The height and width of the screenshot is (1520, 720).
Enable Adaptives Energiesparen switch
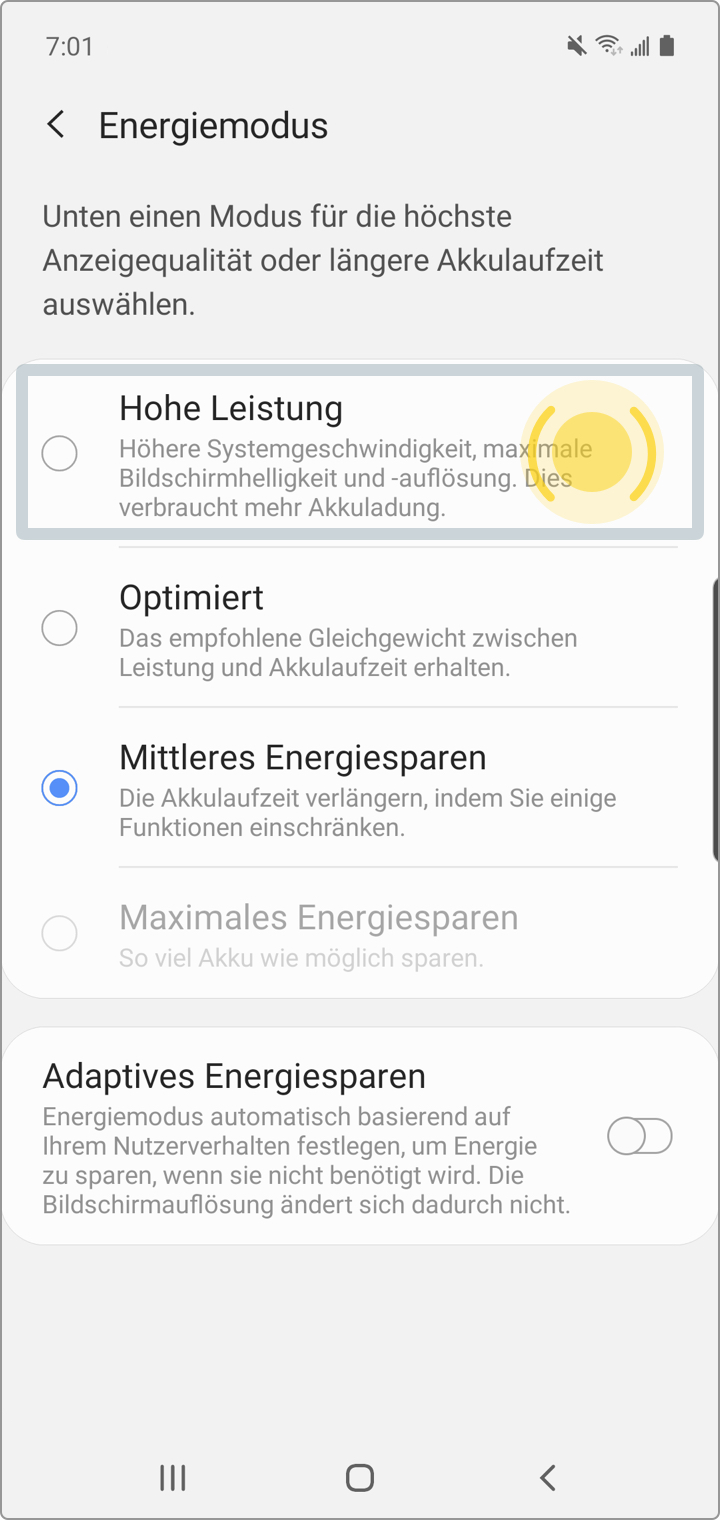[x=640, y=1137]
